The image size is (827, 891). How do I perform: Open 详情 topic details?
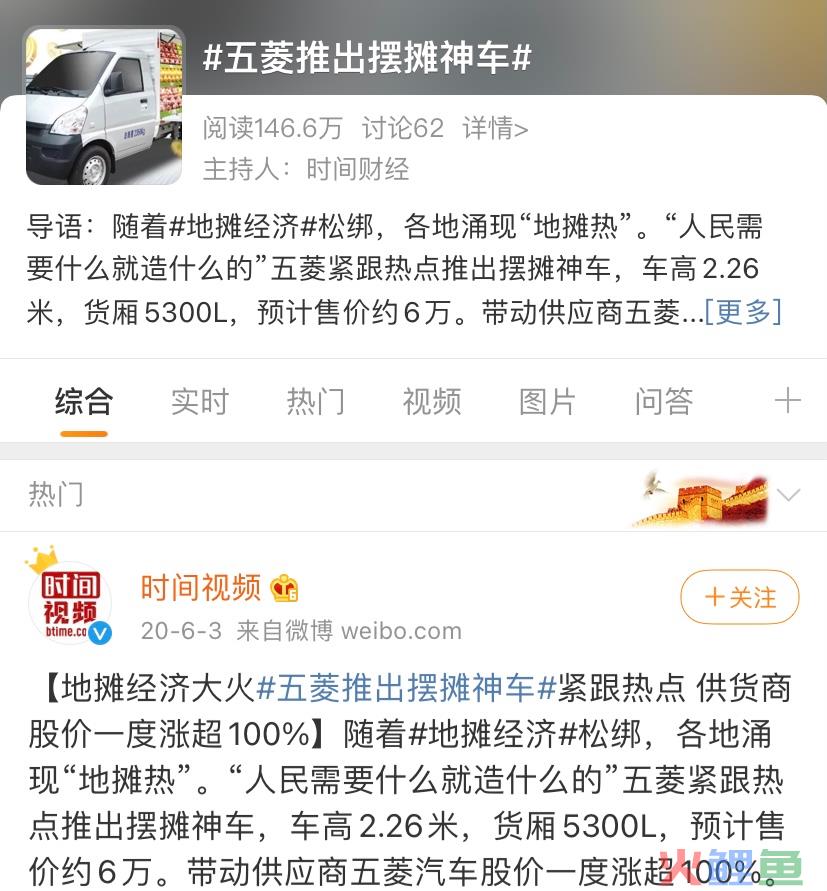point(495,128)
